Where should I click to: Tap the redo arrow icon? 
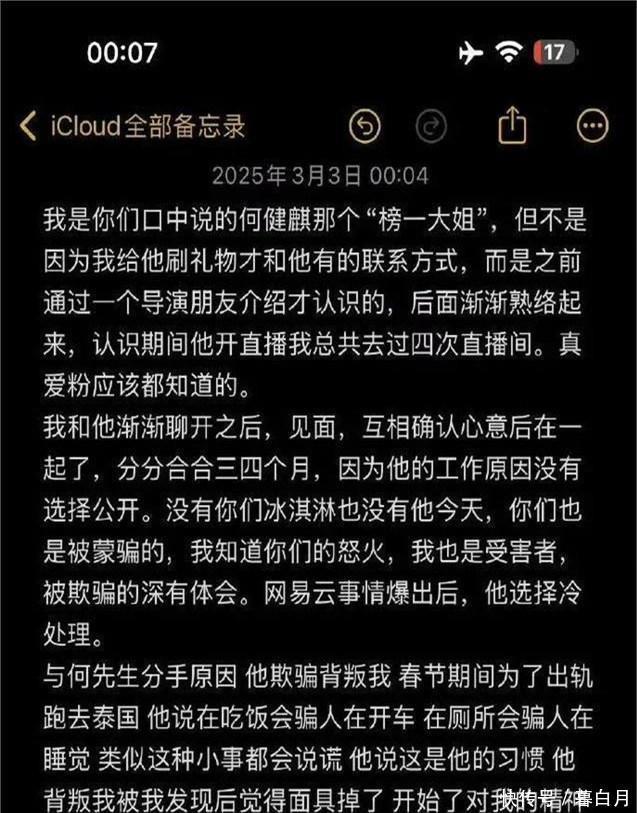[431, 125]
